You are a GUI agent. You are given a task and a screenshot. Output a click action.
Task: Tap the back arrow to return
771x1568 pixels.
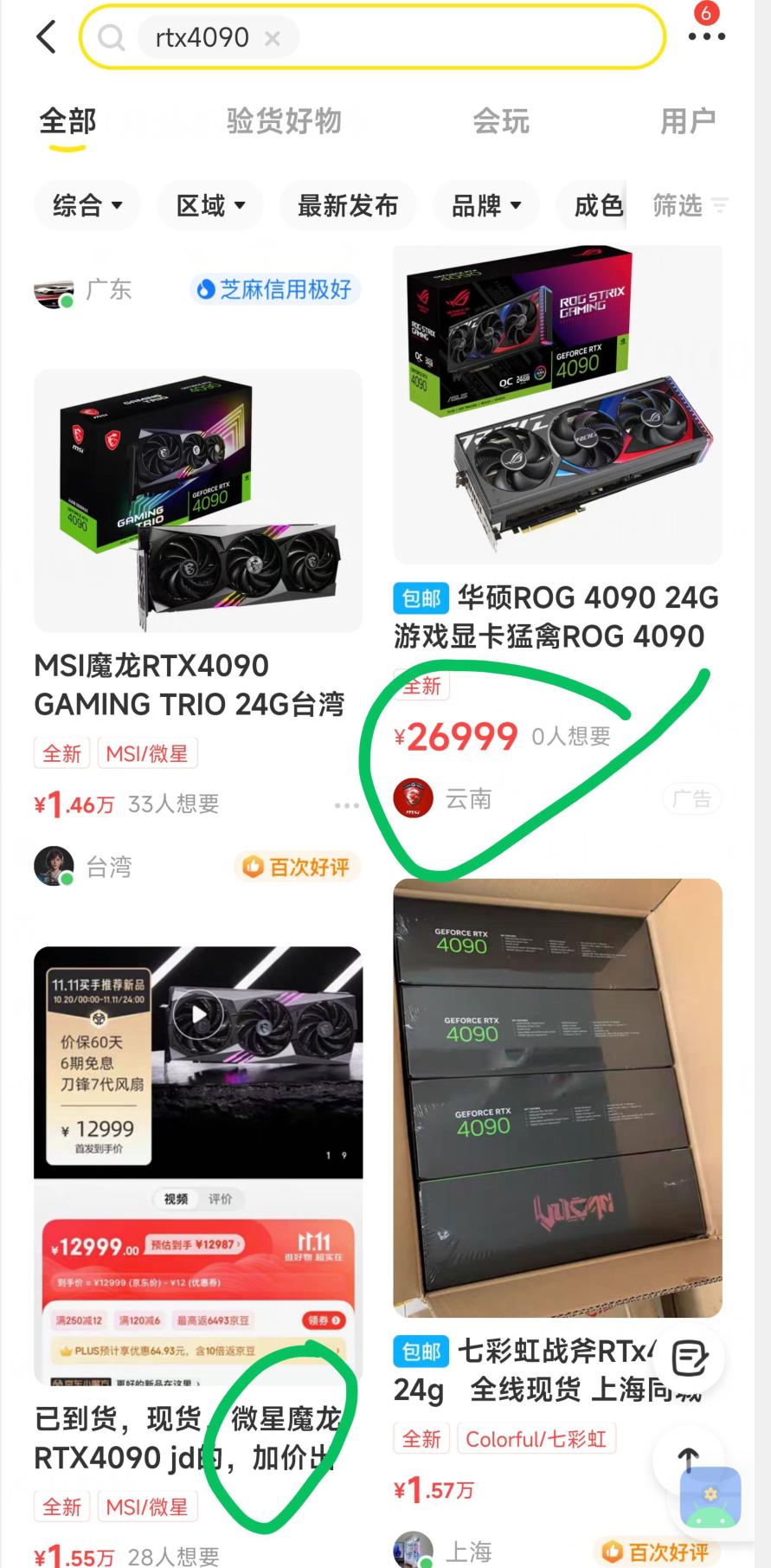(45, 37)
